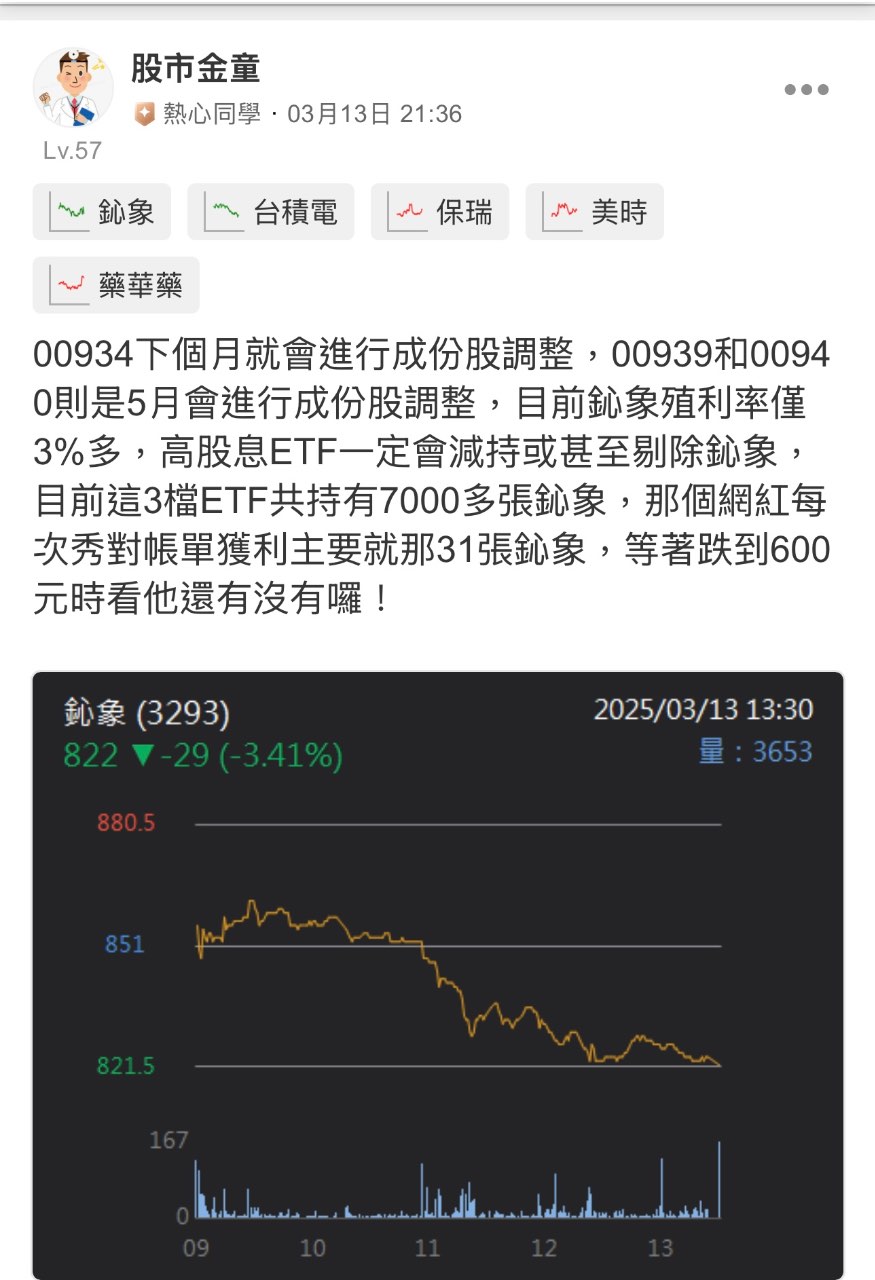Select the 保瑞 stock chip
This screenshot has height=1280, width=875.
[x=440, y=212]
